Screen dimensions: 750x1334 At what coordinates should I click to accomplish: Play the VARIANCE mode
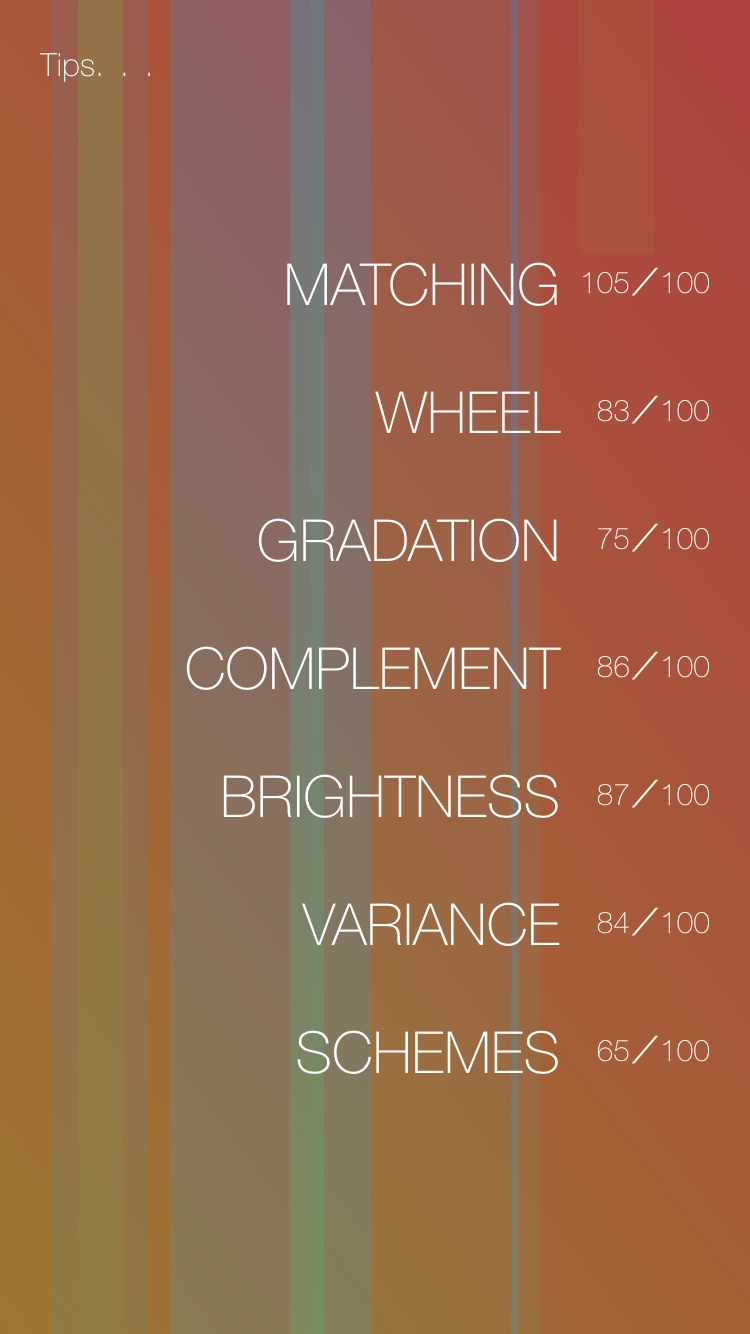tap(430, 925)
